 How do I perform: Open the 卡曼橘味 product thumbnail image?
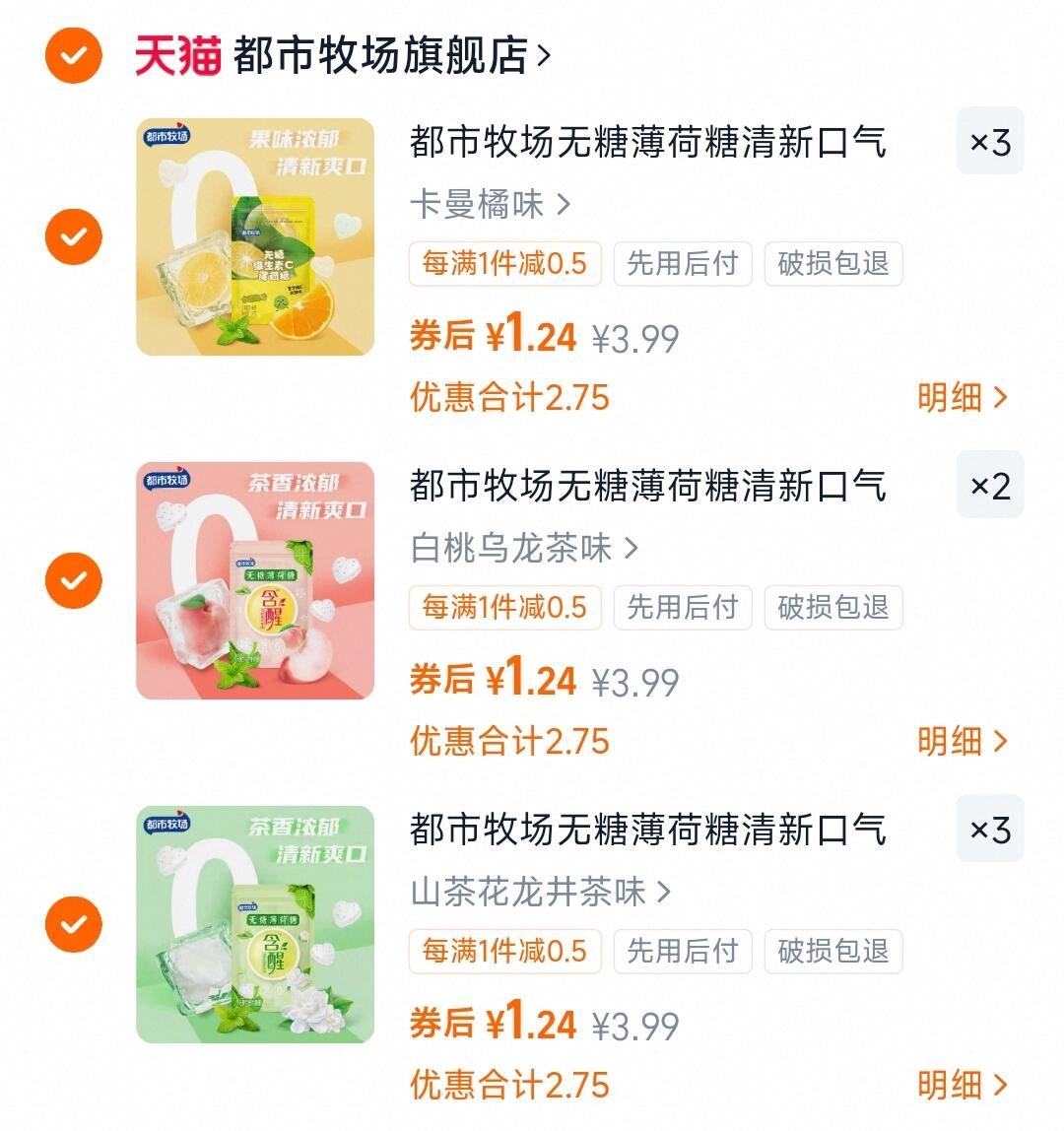click(x=252, y=234)
